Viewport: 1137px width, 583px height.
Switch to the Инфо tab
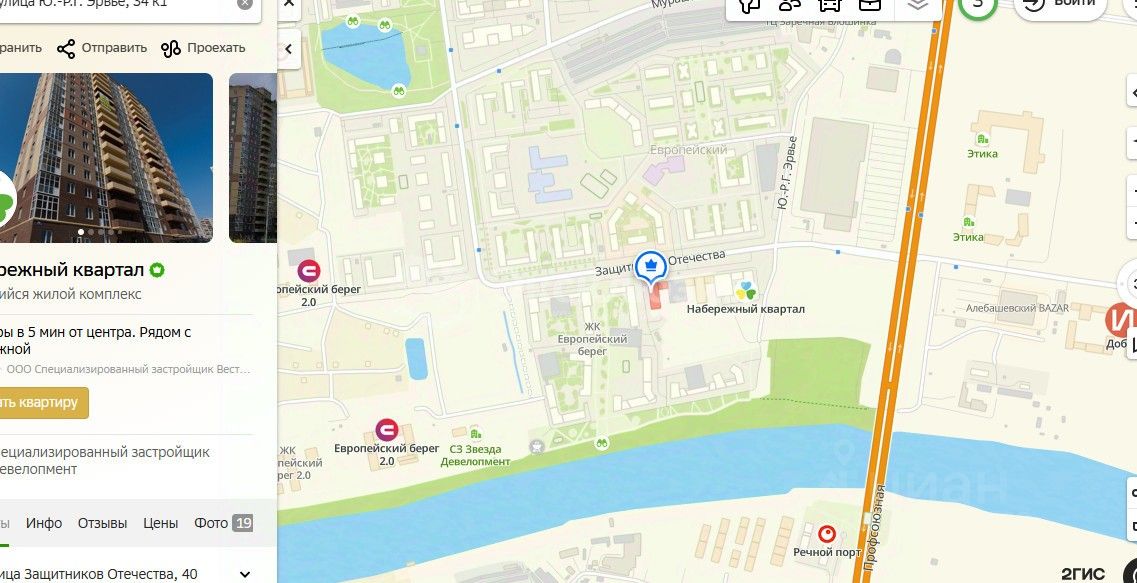(44, 523)
